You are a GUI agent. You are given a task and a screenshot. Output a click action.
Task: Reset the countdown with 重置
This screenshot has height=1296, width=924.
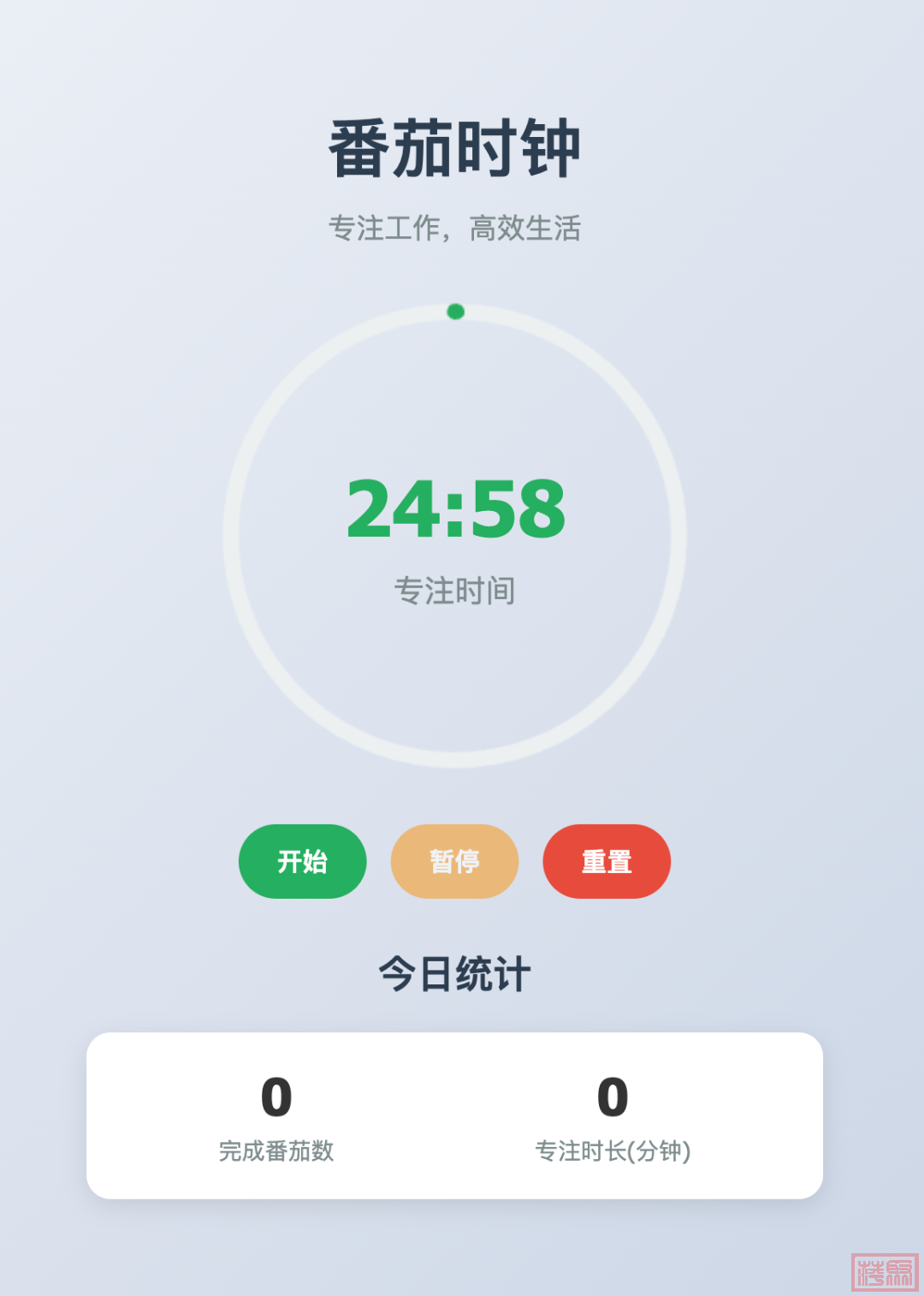coord(607,861)
